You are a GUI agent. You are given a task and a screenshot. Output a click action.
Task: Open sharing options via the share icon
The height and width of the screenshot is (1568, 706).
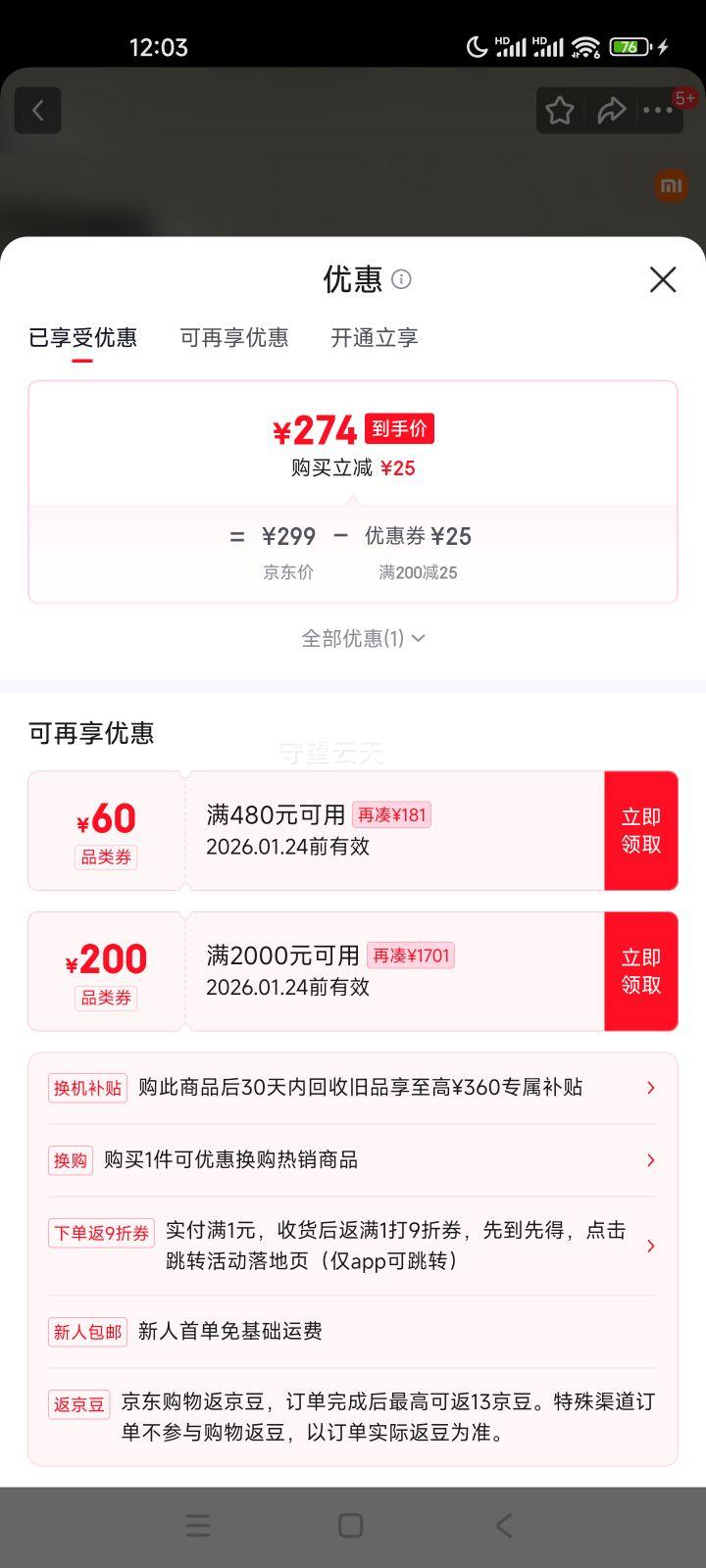click(x=611, y=110)
